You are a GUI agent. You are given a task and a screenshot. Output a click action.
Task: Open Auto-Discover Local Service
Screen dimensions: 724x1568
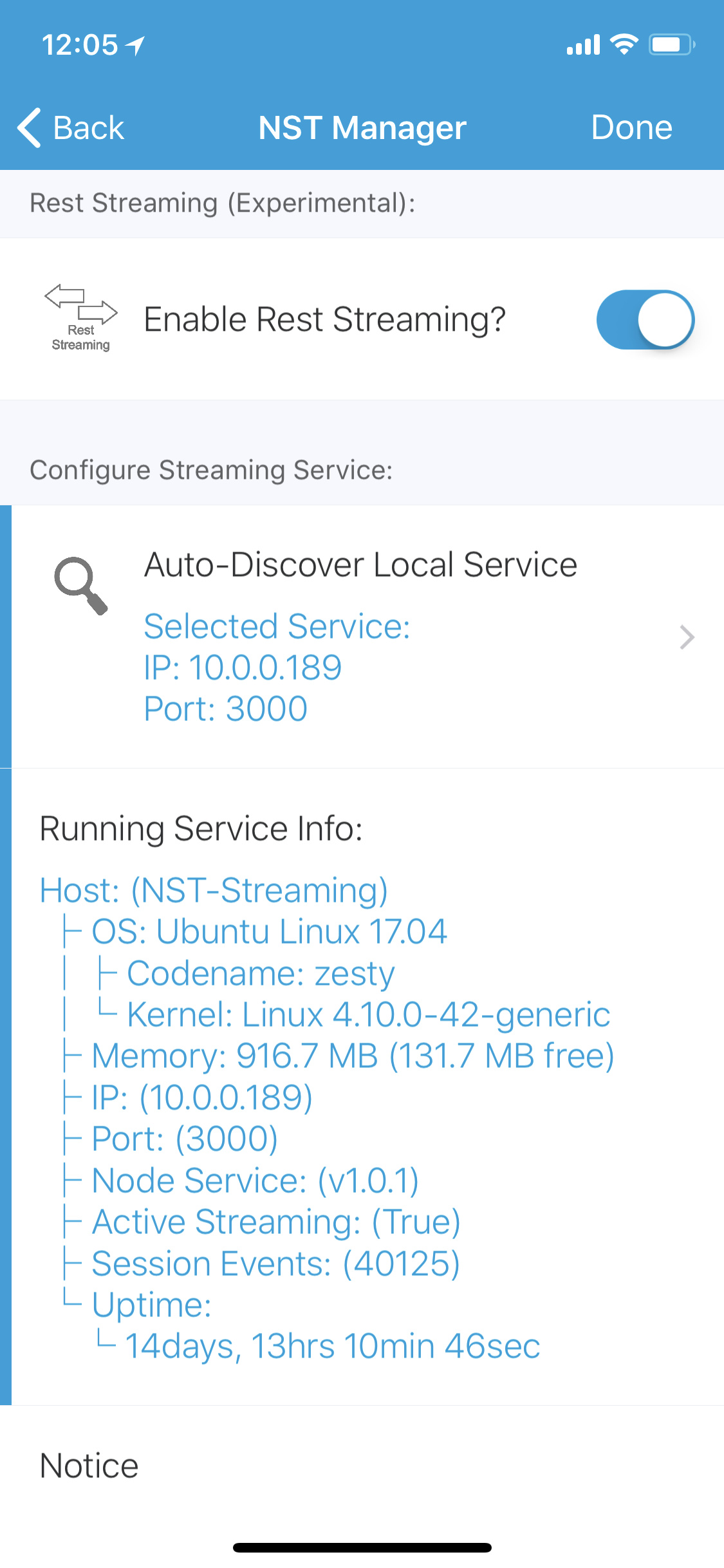pyautogui.click(x=367, y=637)
